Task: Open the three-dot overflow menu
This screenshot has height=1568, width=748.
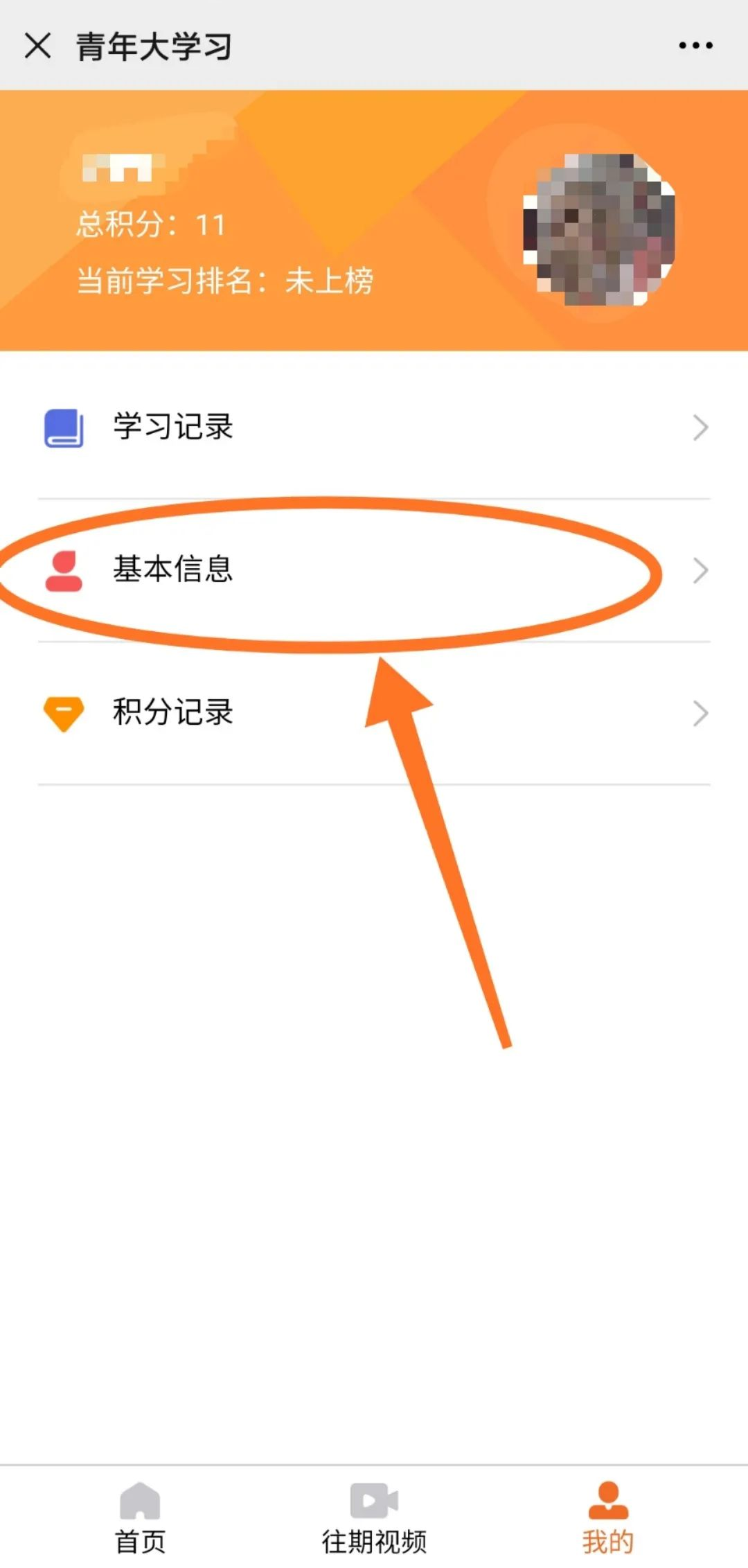Action: (x=695, y=46)
